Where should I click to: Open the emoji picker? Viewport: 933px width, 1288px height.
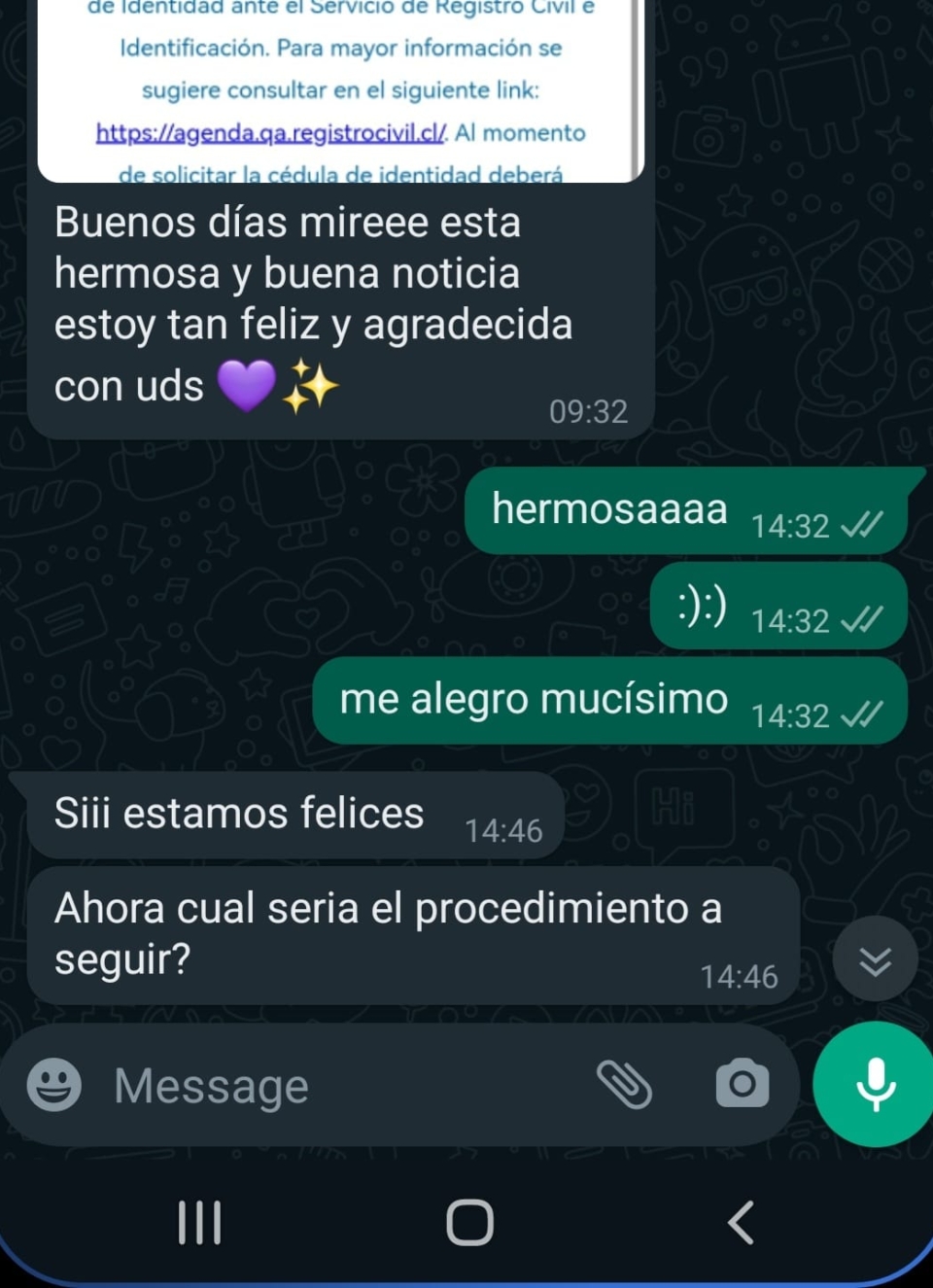click(x=54, y=1084)
